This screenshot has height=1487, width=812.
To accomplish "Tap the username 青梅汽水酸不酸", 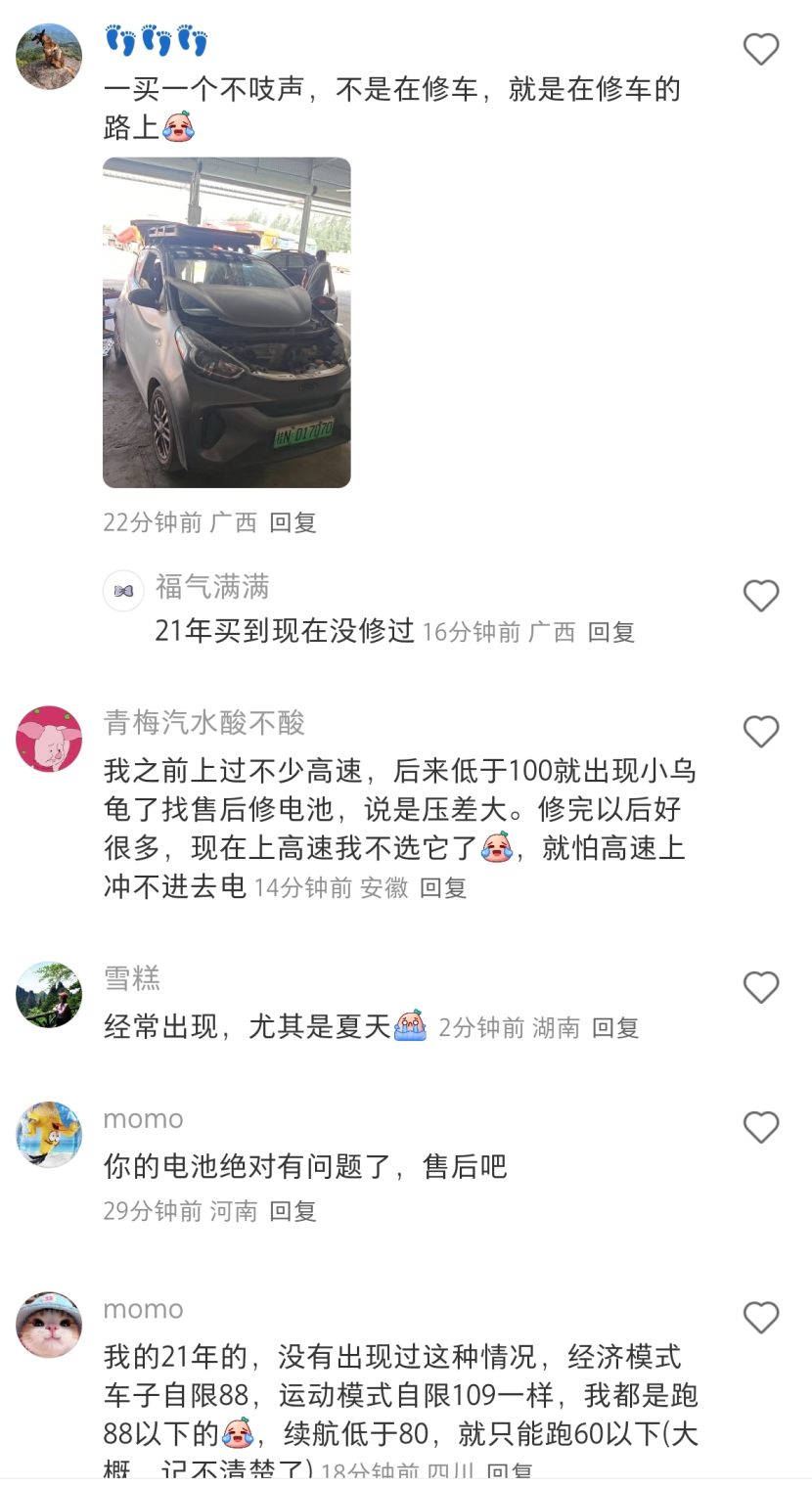I will tap(204, 723).
